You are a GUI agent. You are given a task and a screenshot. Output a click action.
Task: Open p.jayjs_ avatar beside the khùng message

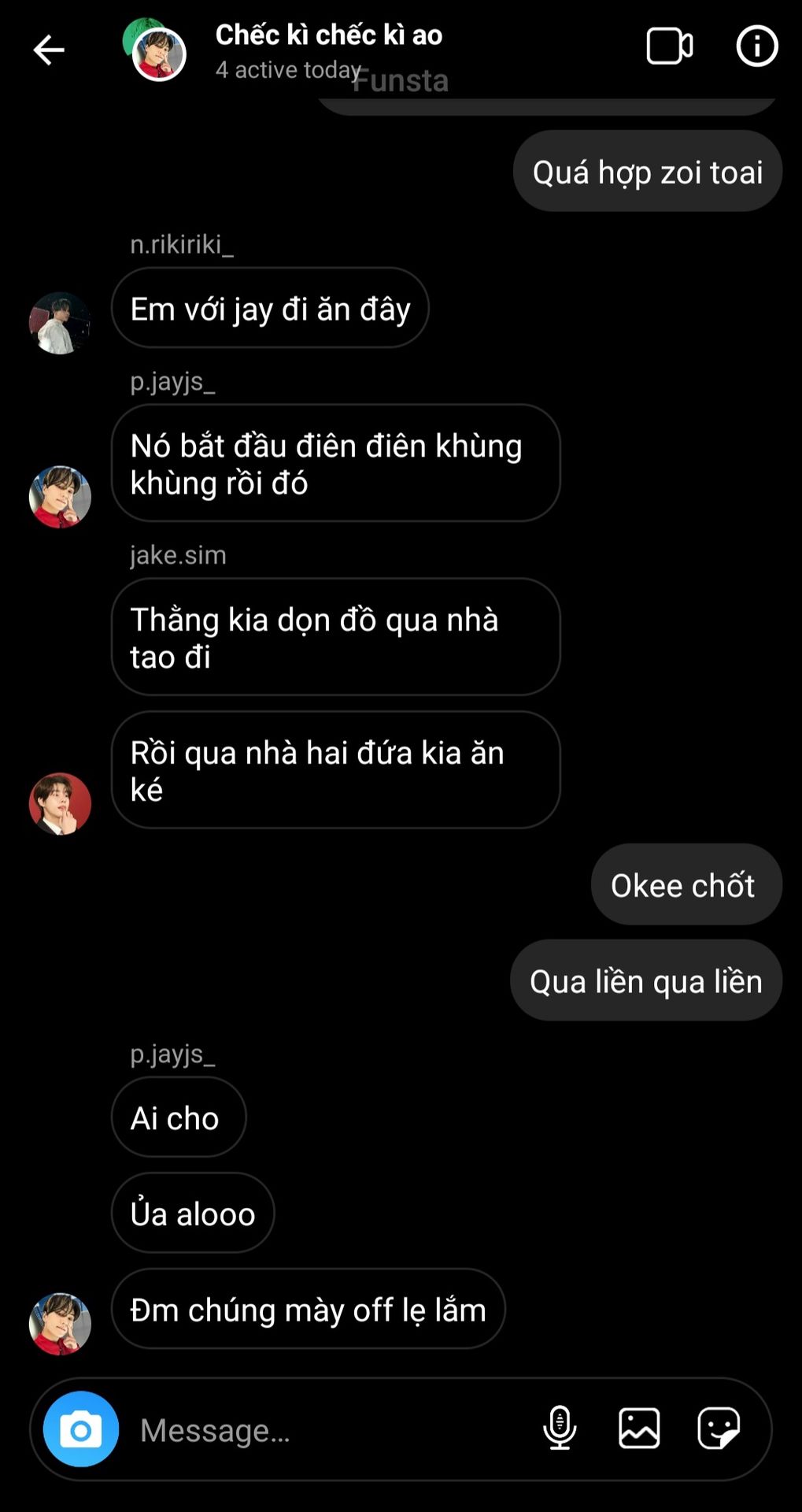[60, 497]
